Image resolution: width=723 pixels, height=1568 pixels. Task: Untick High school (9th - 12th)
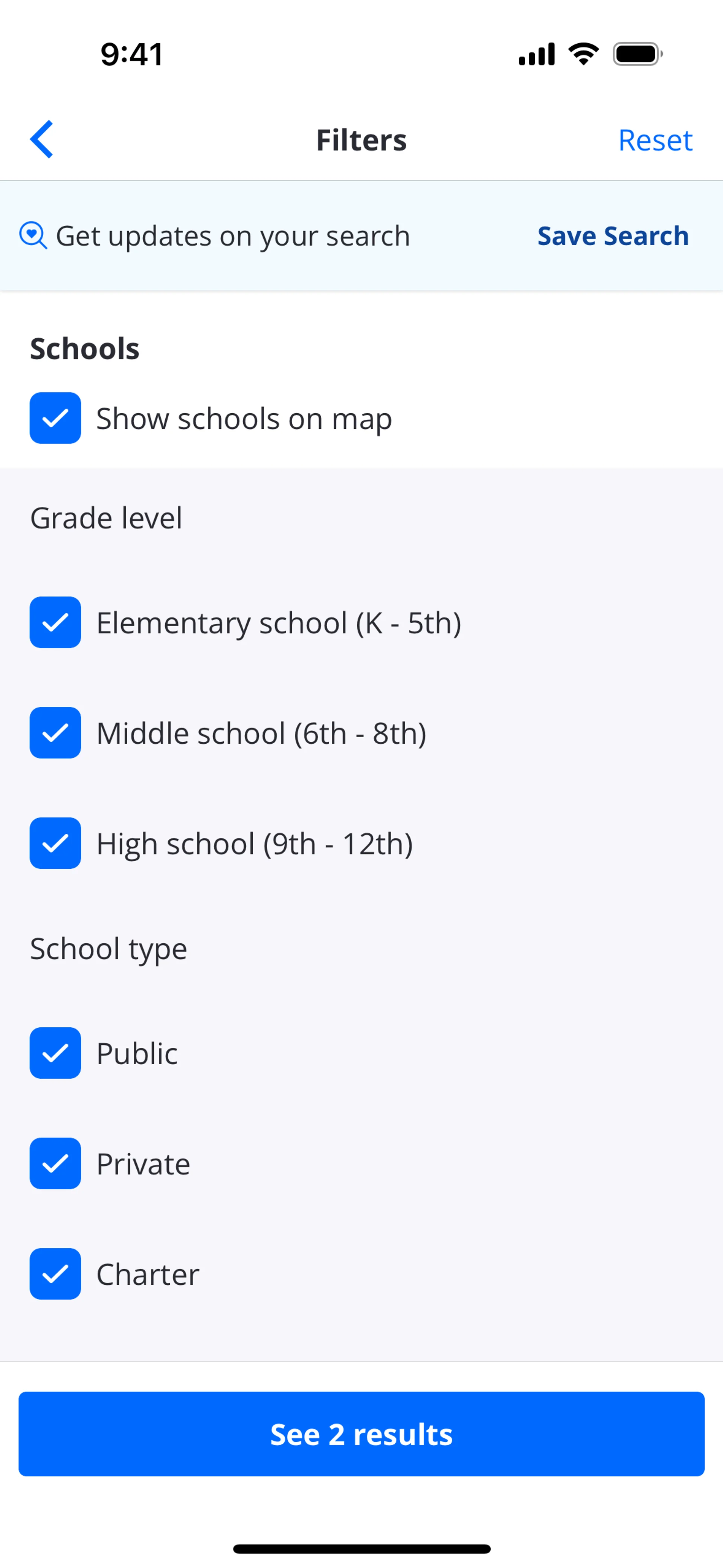click(55, 843)
